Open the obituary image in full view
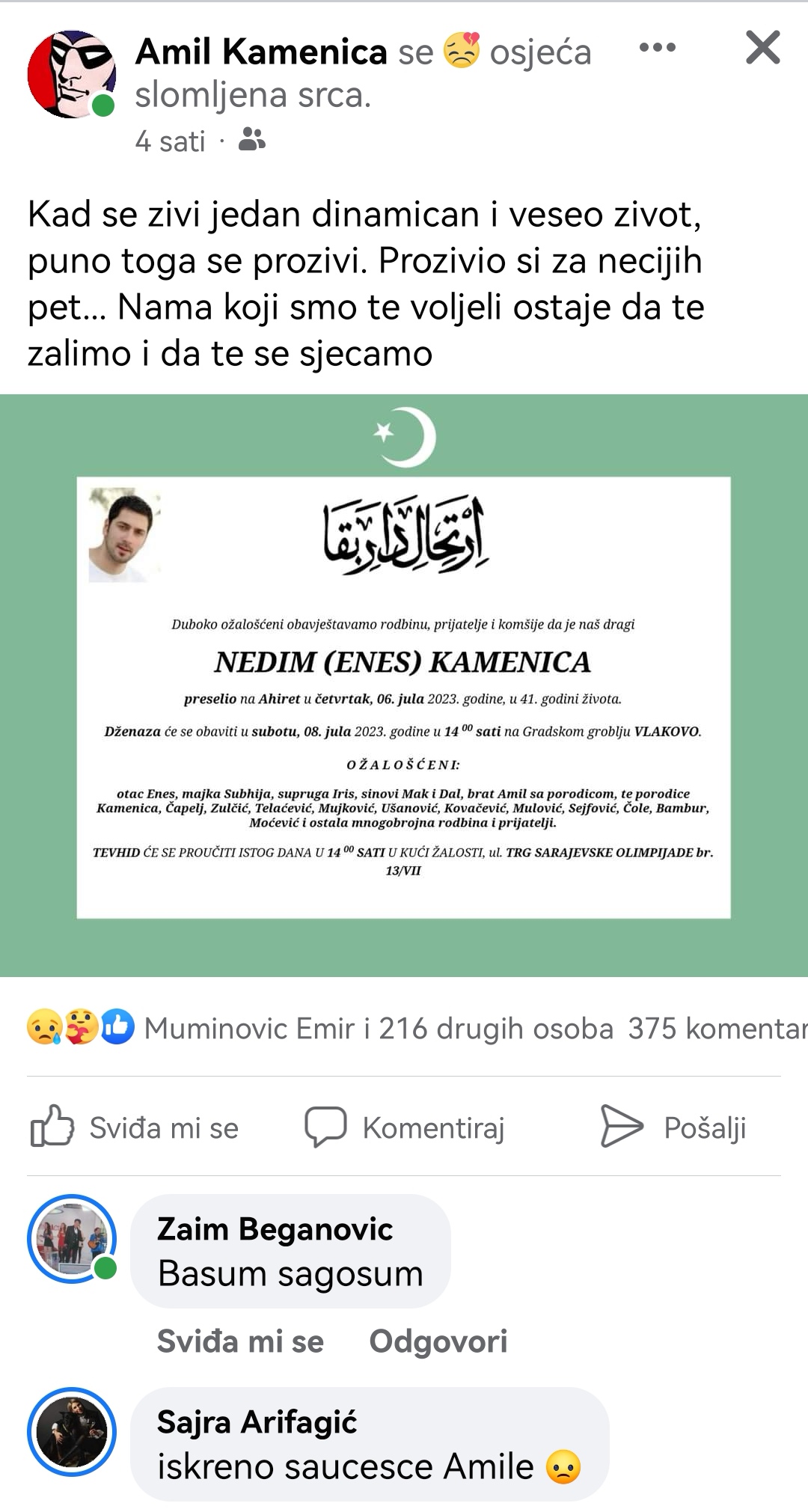 404,685
